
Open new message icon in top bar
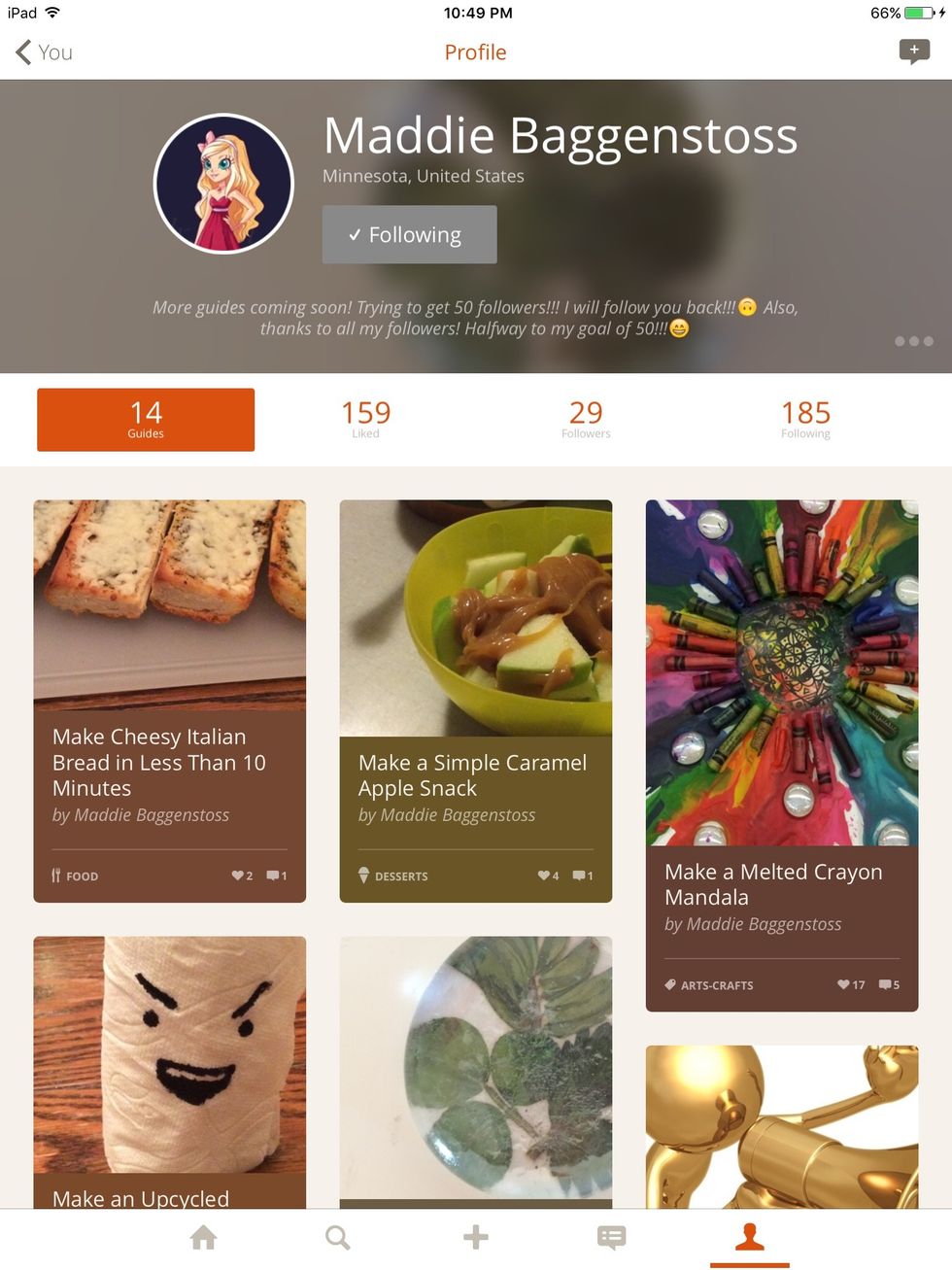pyautogui.click(x=913, y=51)
